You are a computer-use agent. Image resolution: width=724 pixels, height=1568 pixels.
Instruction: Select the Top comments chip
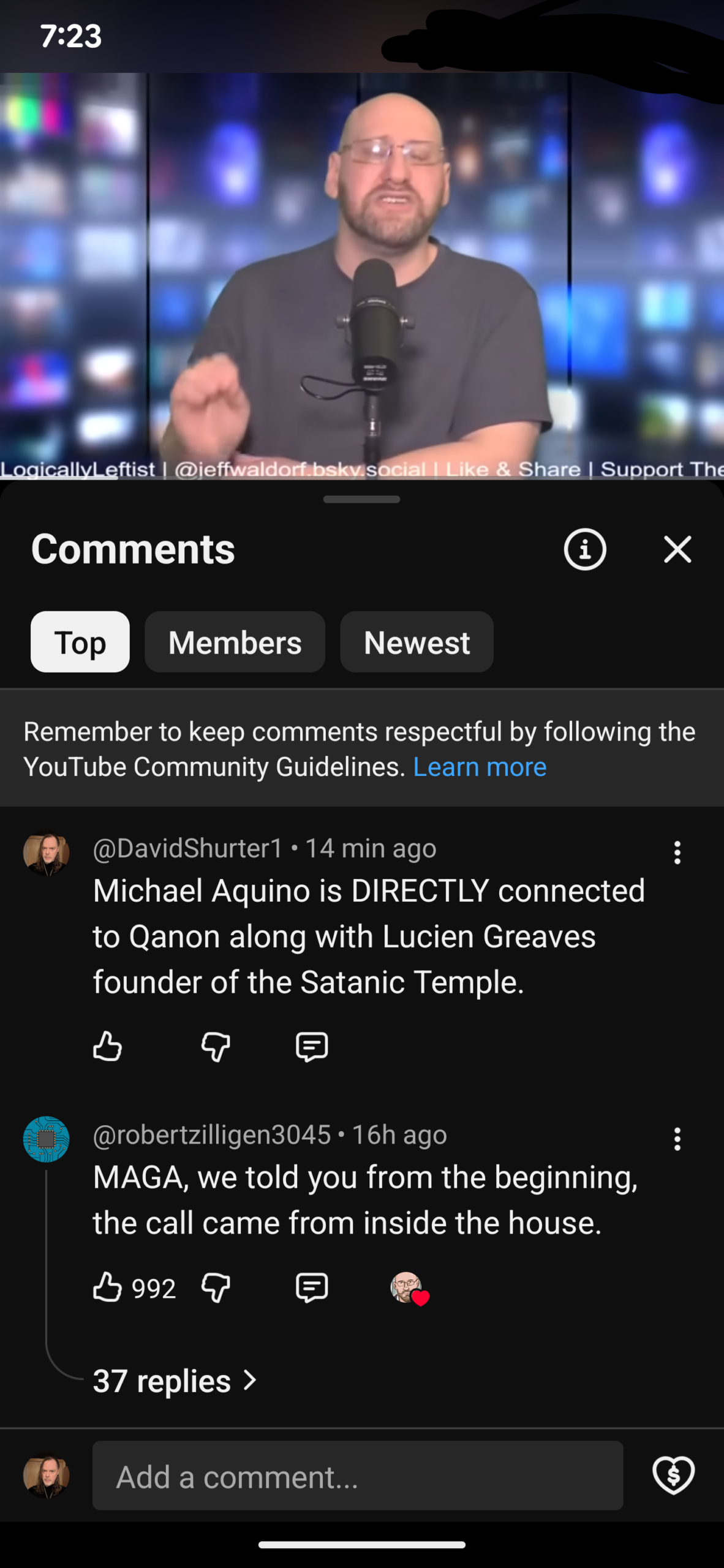pos(80,642)
